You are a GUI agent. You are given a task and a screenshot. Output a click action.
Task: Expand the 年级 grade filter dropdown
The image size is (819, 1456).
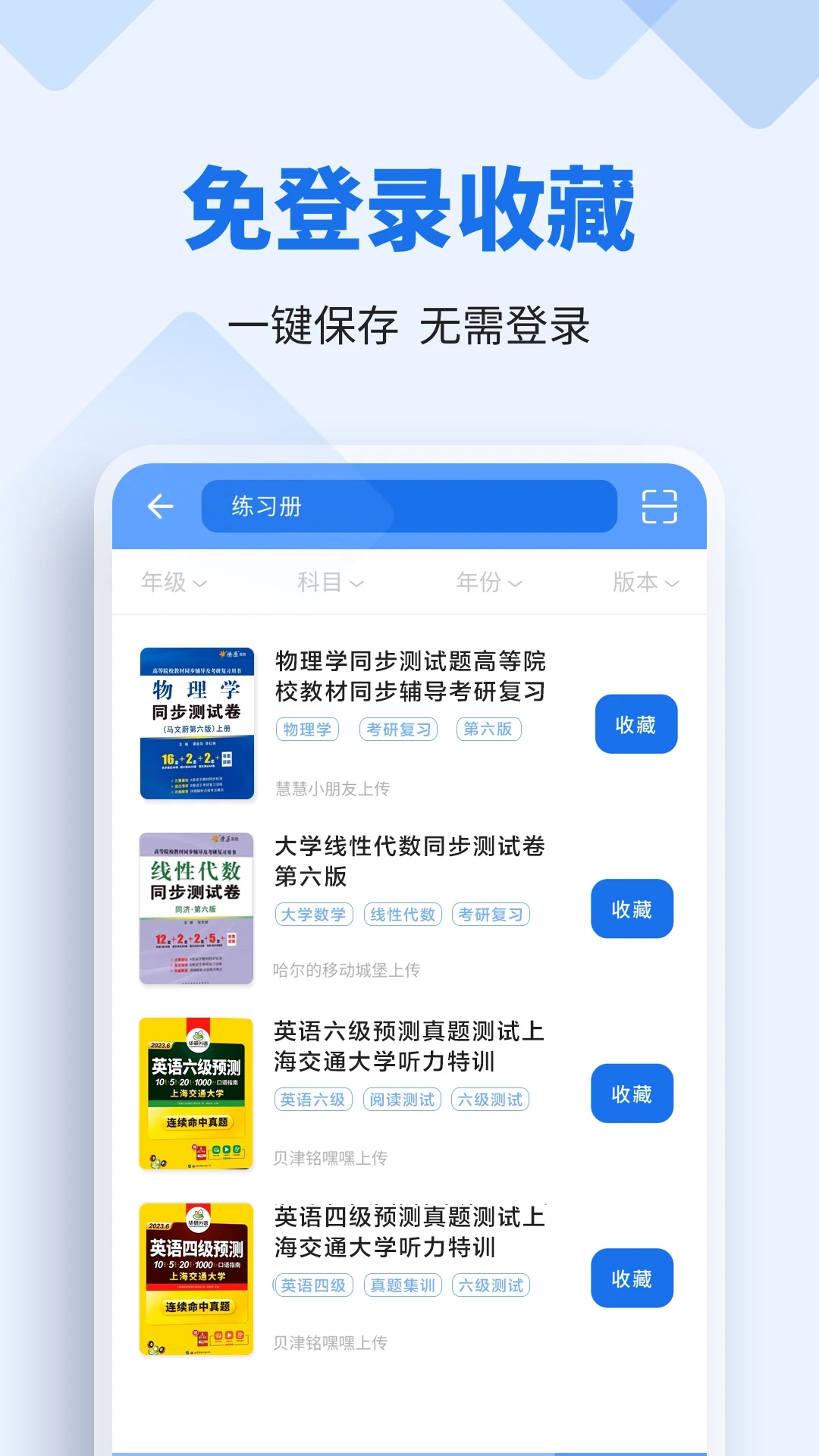click(x=172, y=582)
